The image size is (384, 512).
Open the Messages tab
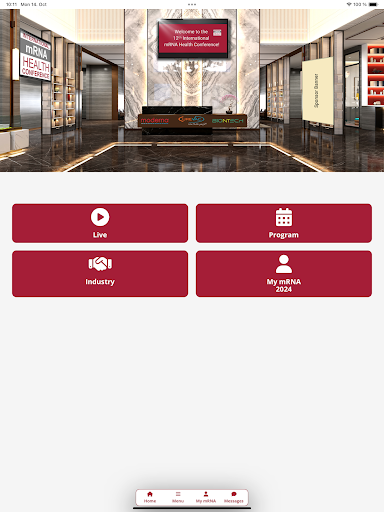point(234,497)
